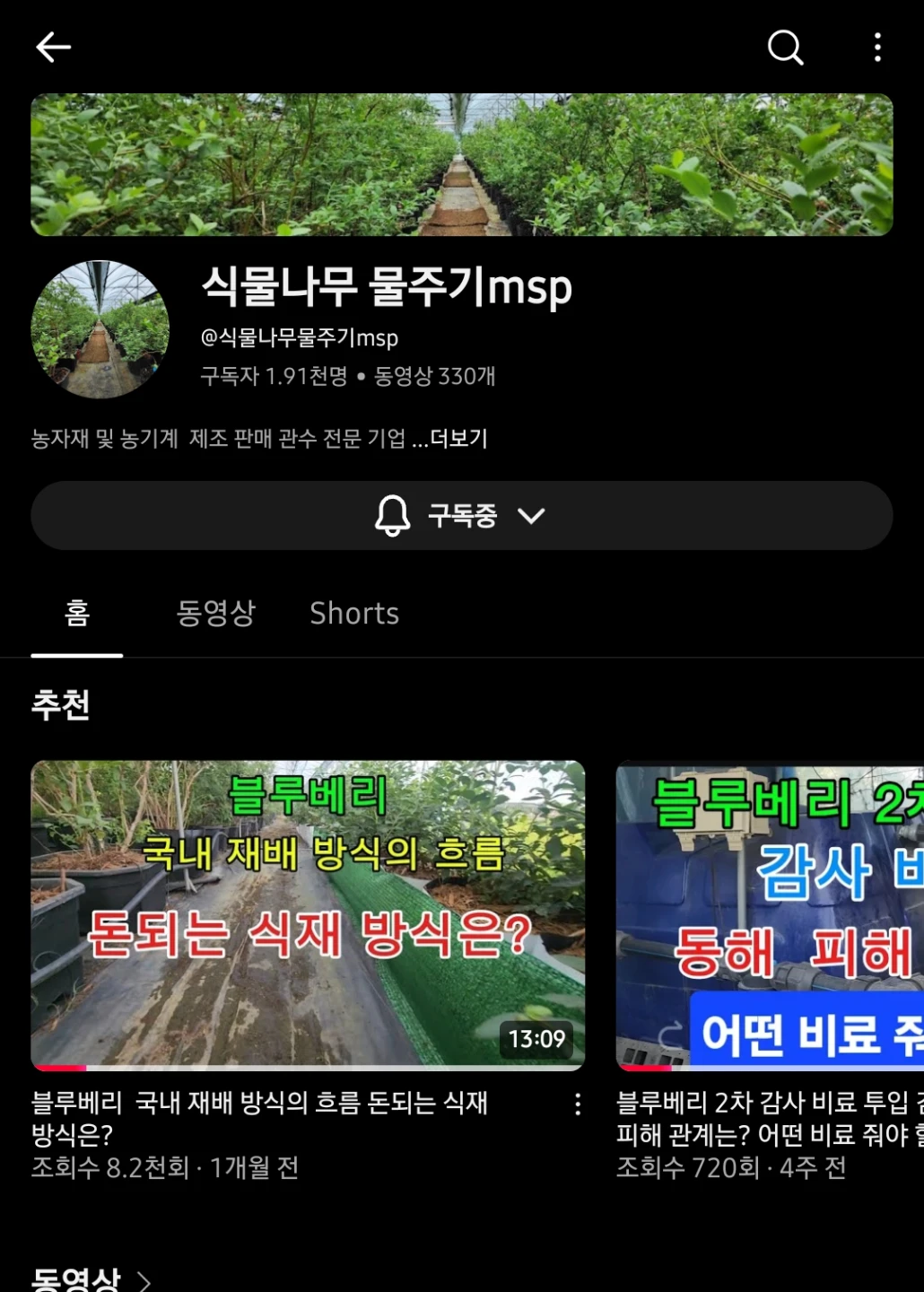This screenshot has width=924, height=1292.
Task: Open the three-dot overflow menu in the app bar
Action: (877, 47)
